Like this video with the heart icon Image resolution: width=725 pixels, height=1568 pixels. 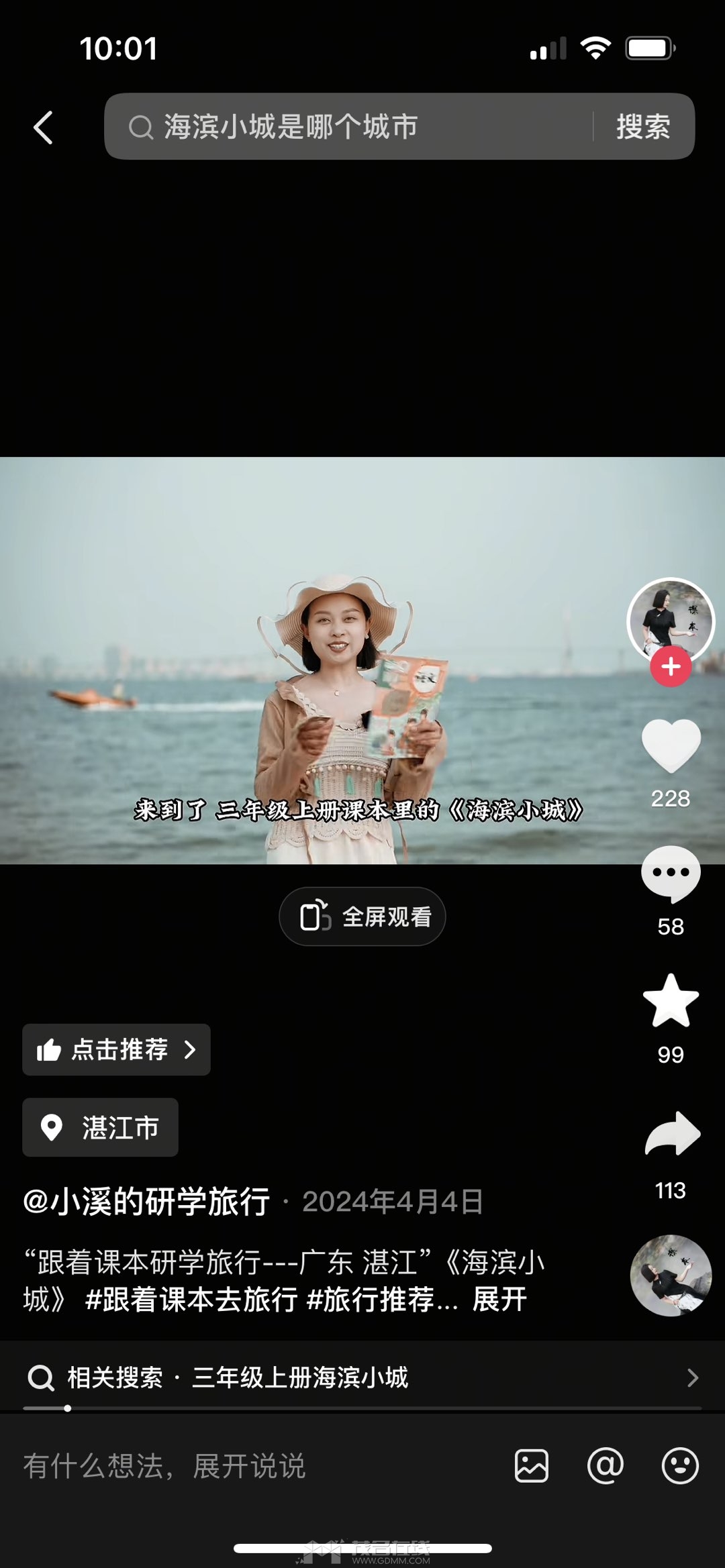tap(671, 745)
